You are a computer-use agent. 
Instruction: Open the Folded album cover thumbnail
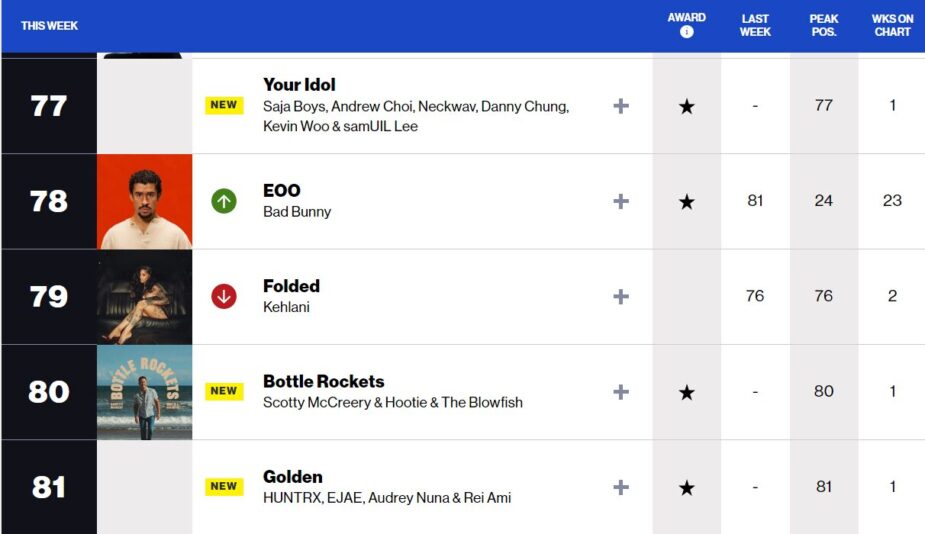144,297
